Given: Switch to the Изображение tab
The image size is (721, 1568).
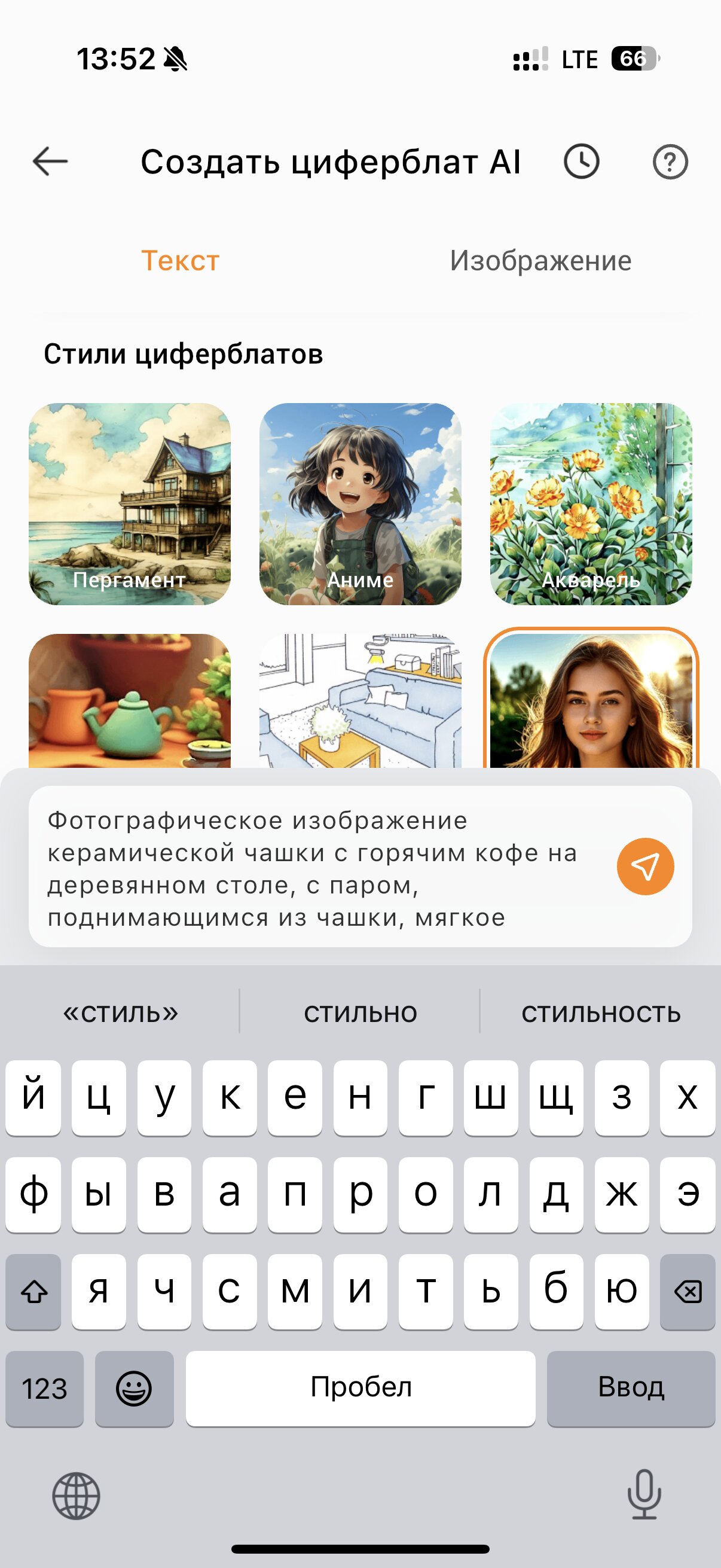Looking at the screenshot, I should 540,261.
